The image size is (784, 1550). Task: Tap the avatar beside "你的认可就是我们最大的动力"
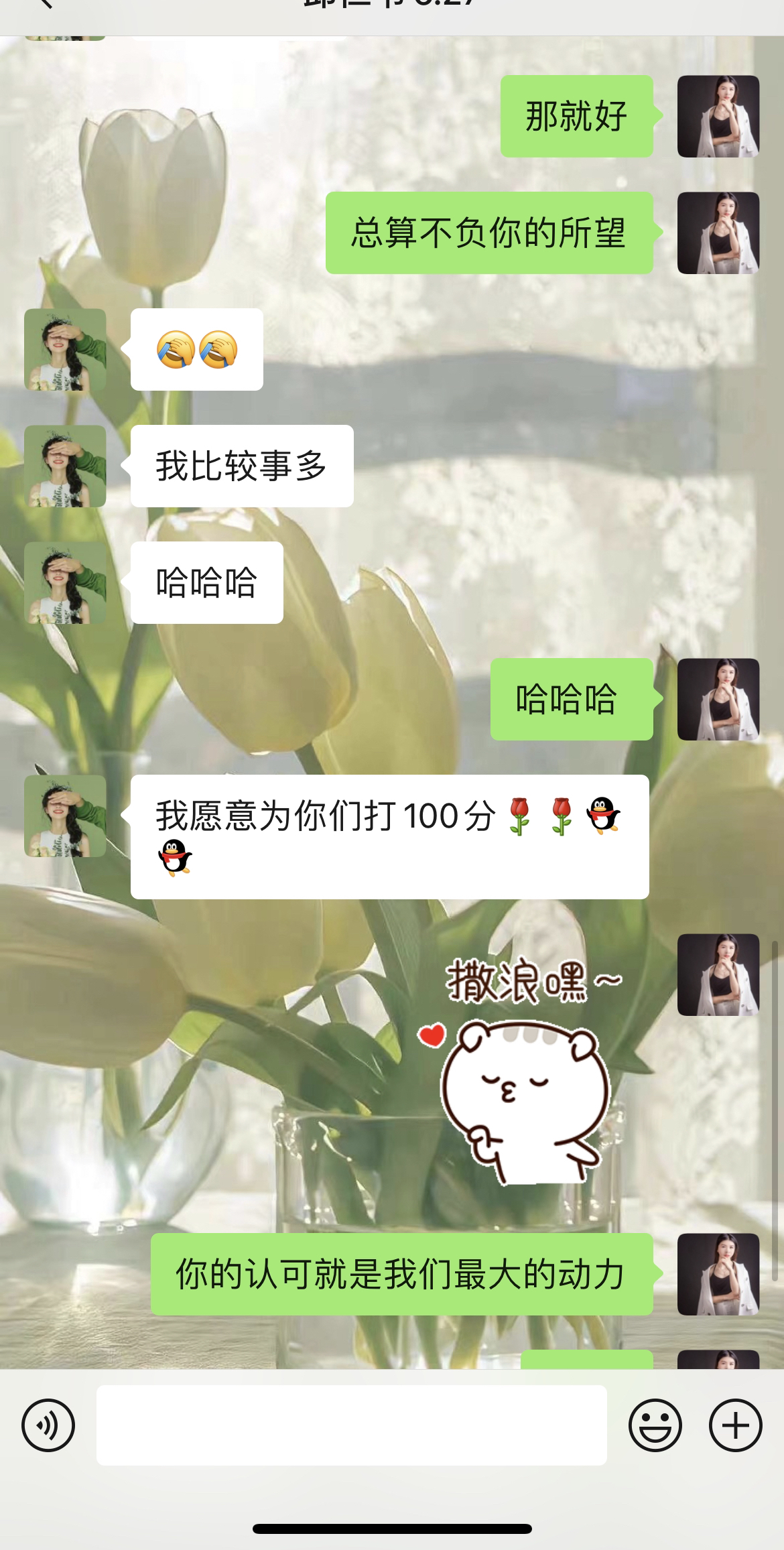coord(718,1274)
